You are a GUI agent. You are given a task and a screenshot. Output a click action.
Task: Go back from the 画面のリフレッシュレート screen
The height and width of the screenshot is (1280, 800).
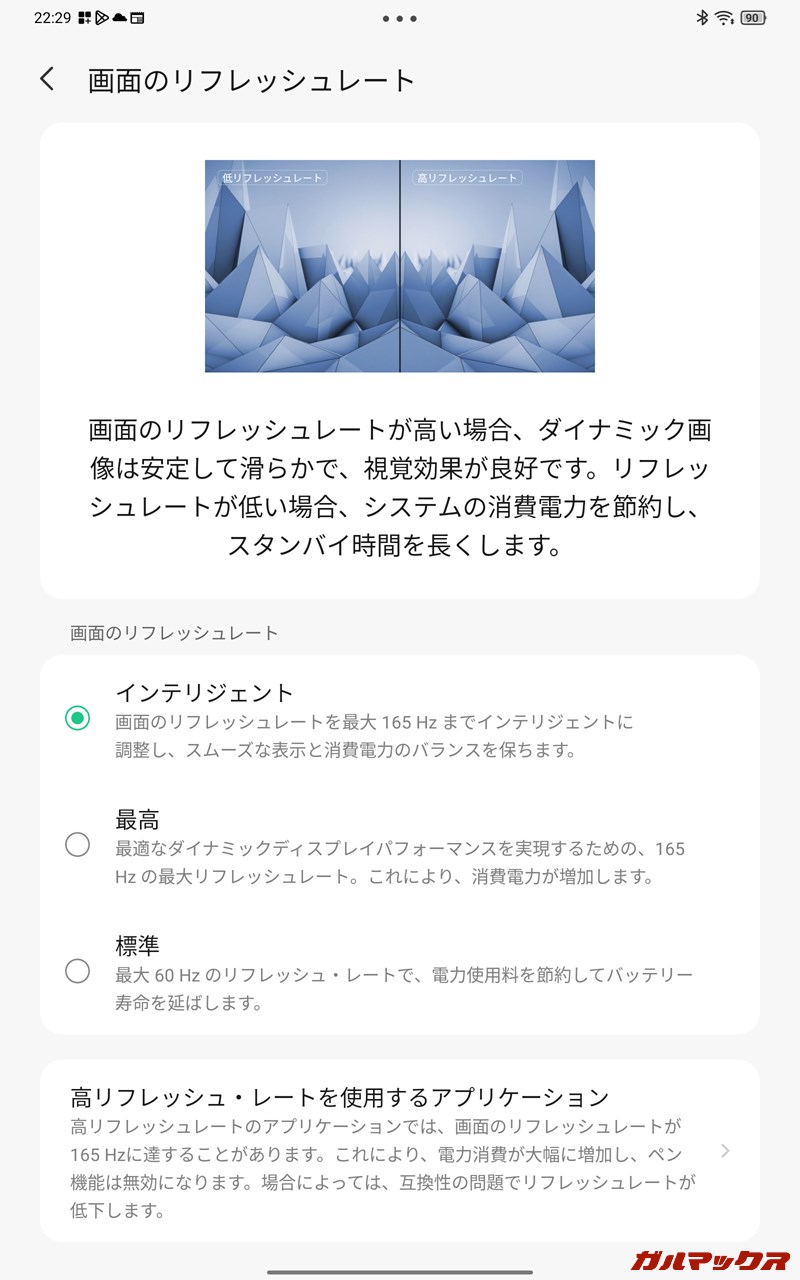(x=47, y=80)
